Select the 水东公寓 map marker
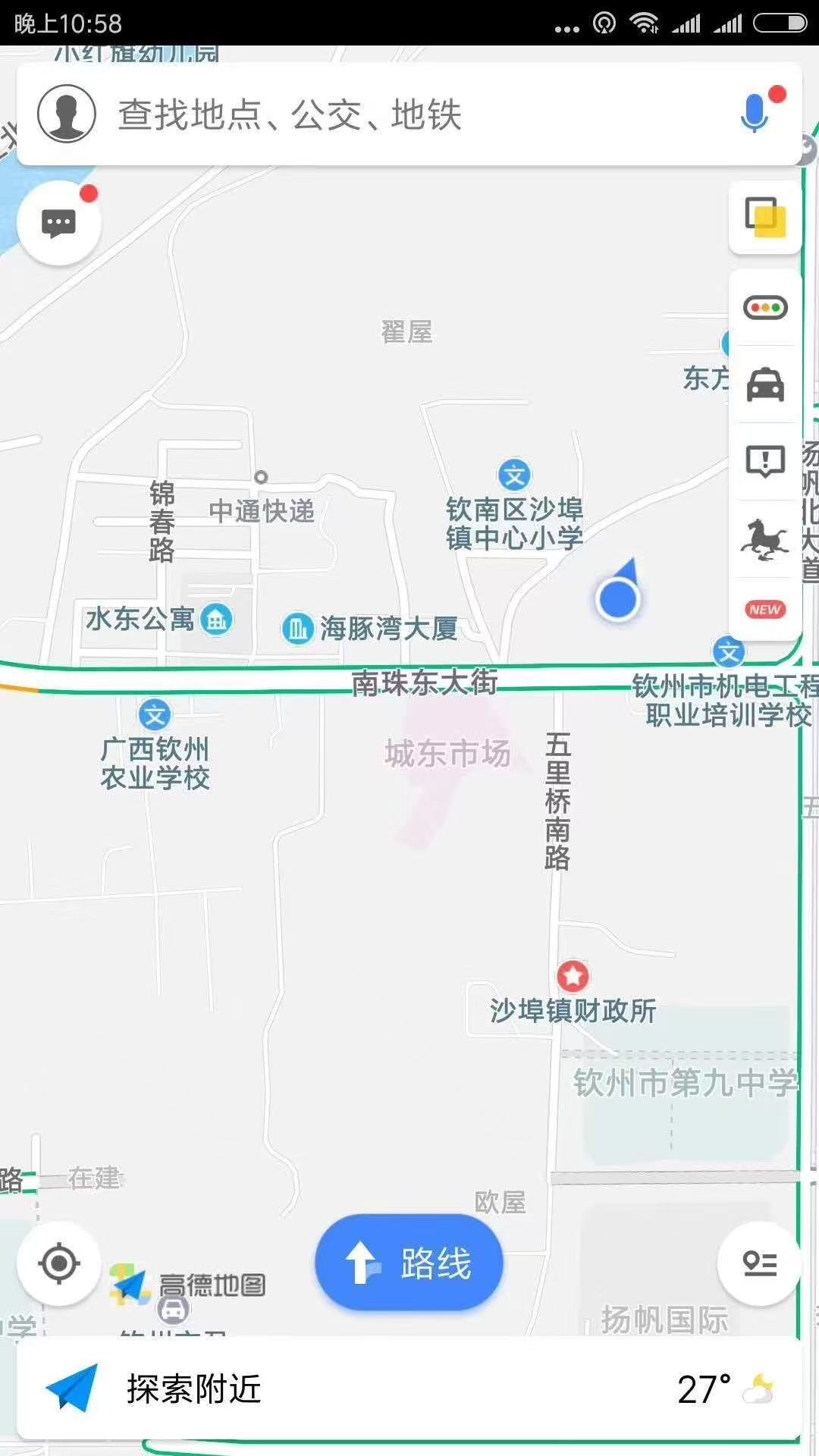Viewport: 819px width, 1456px height. point(217,620)
